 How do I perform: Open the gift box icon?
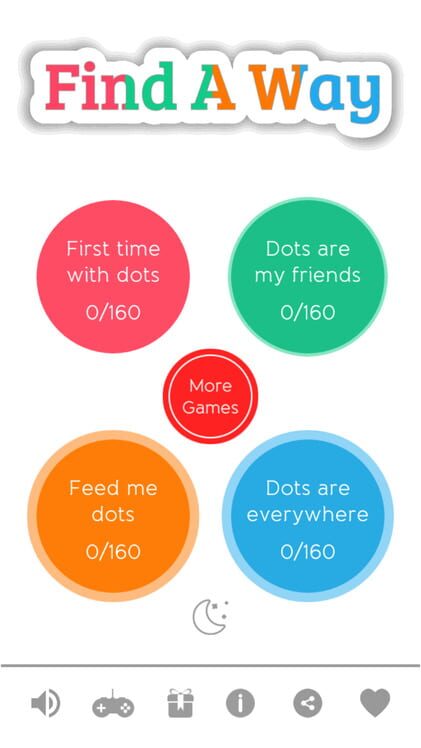(180, 703)
